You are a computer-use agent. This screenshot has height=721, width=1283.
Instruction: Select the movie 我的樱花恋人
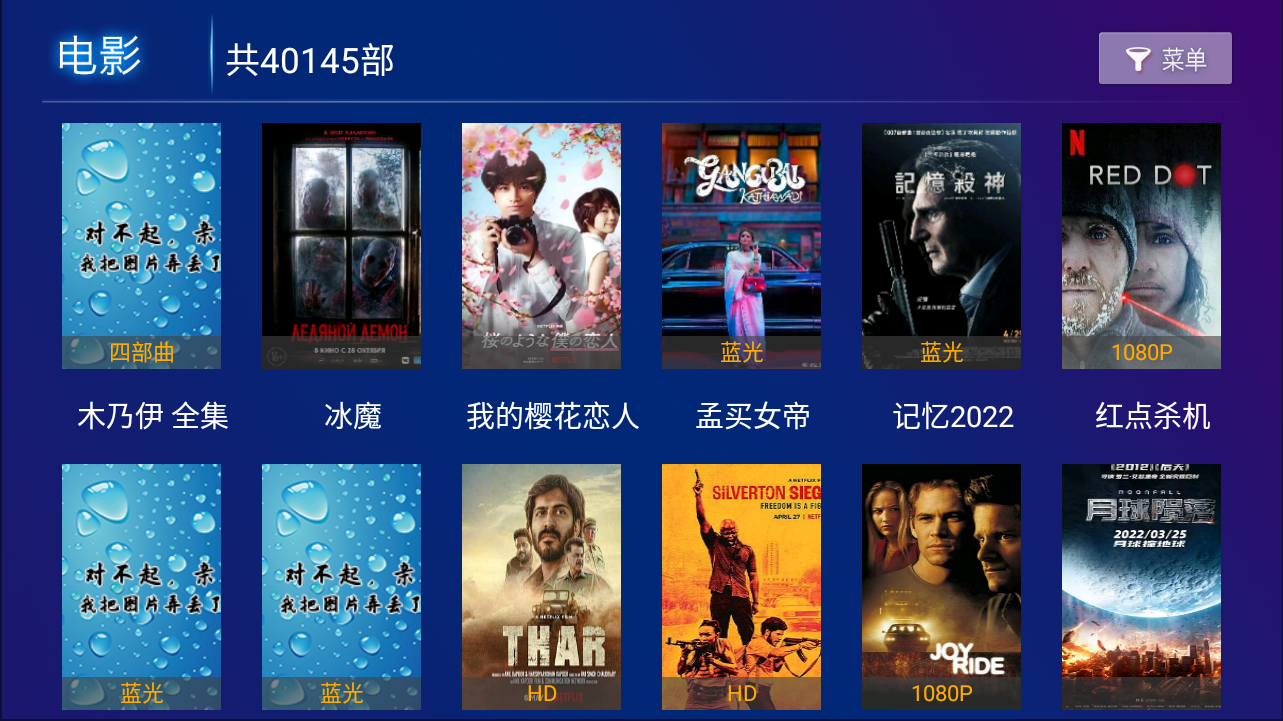pos(541,246)
